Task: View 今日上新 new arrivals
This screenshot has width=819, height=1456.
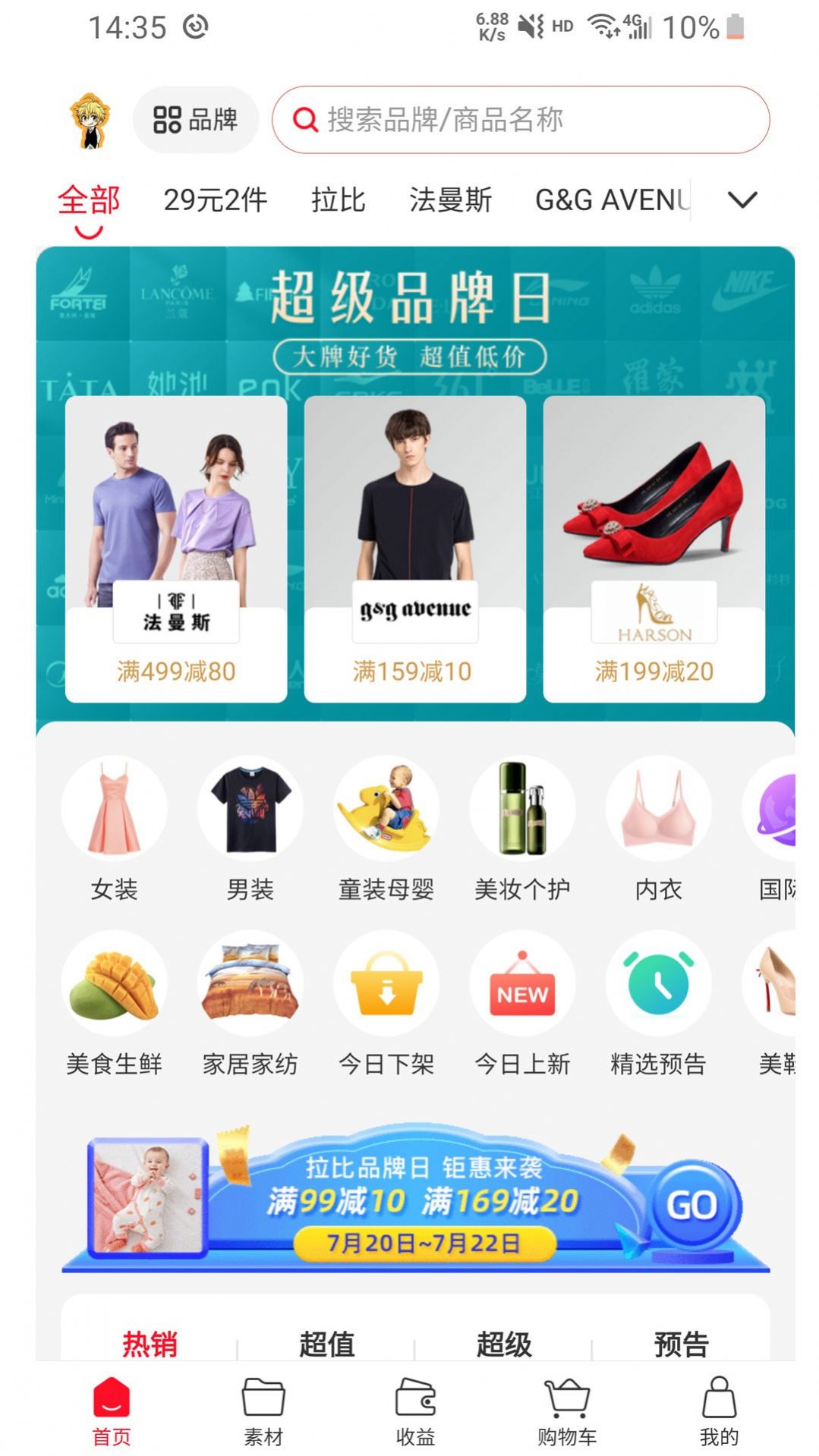Action: [522, 1003]
